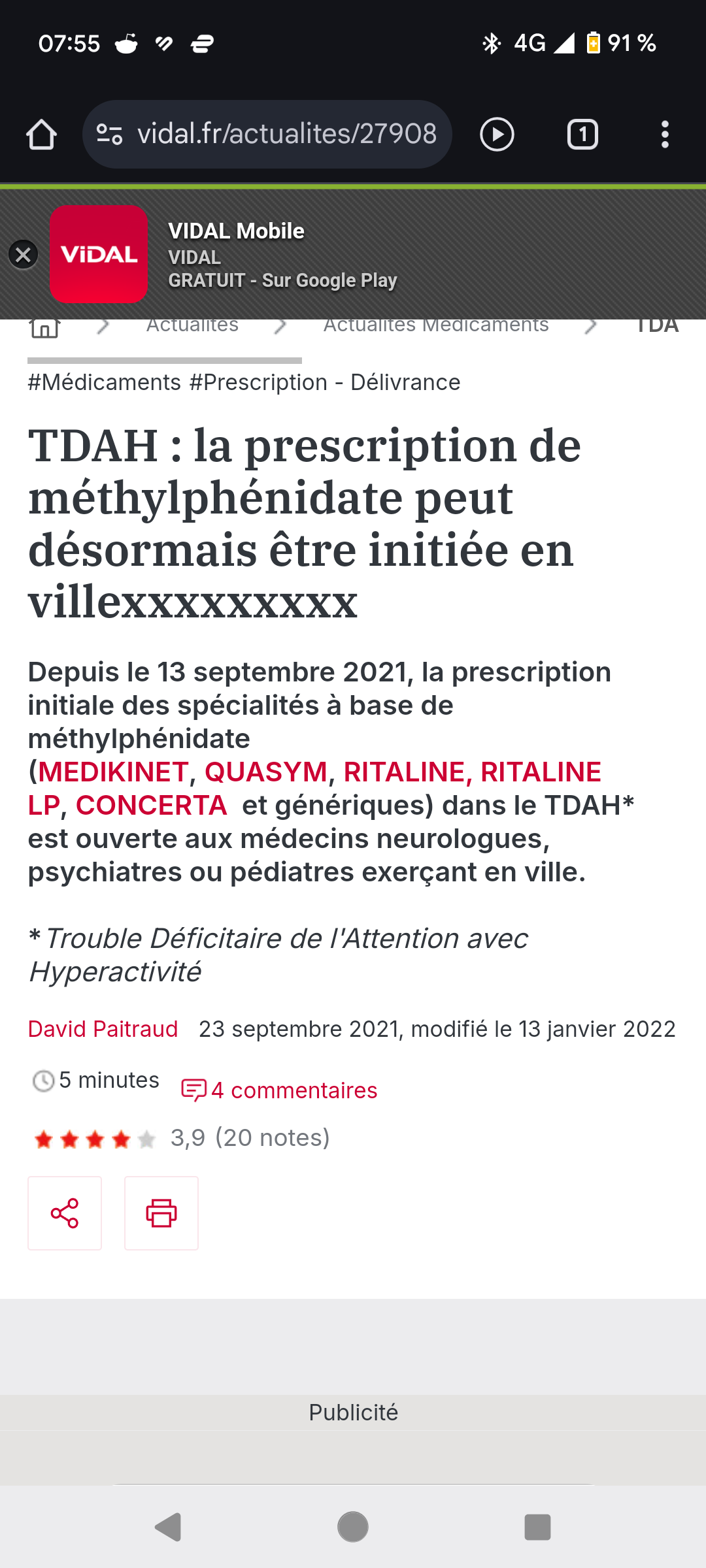706x1568 pixels.
Task: Tap the play icon in the browser toolbar
Action: [497, 135]
